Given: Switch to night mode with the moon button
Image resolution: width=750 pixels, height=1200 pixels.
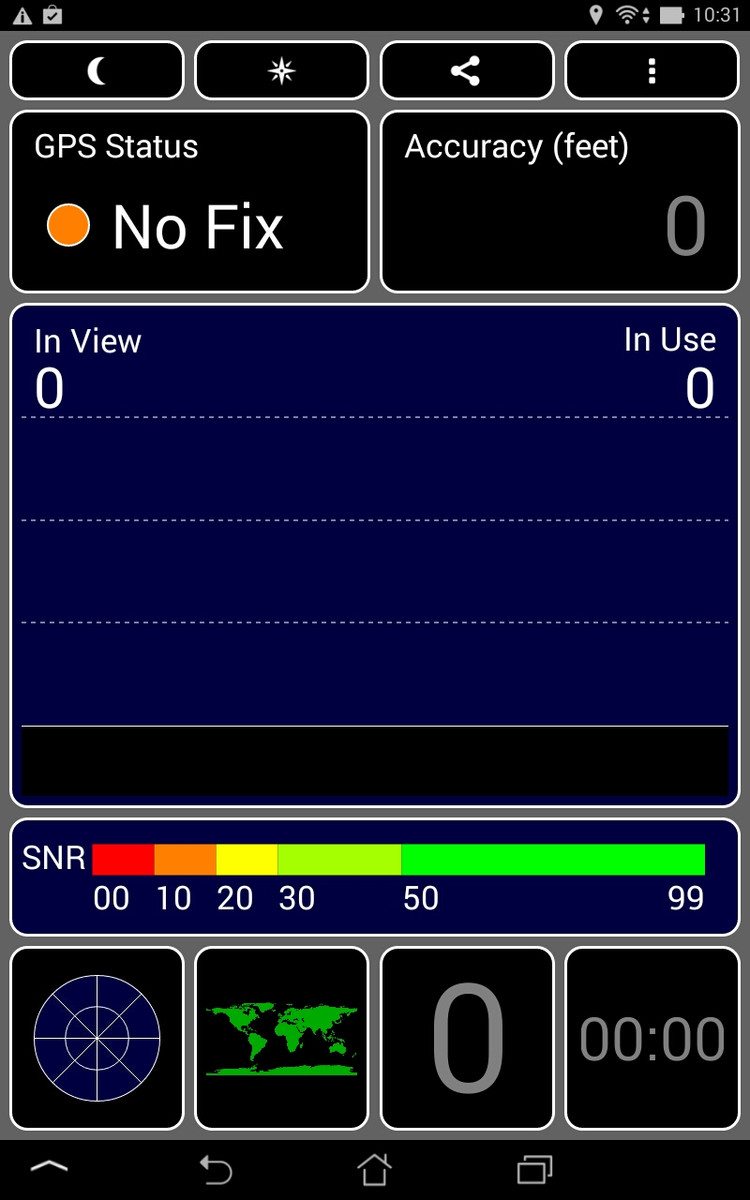Looking at the screenshot, I should [x=97, y=71].
